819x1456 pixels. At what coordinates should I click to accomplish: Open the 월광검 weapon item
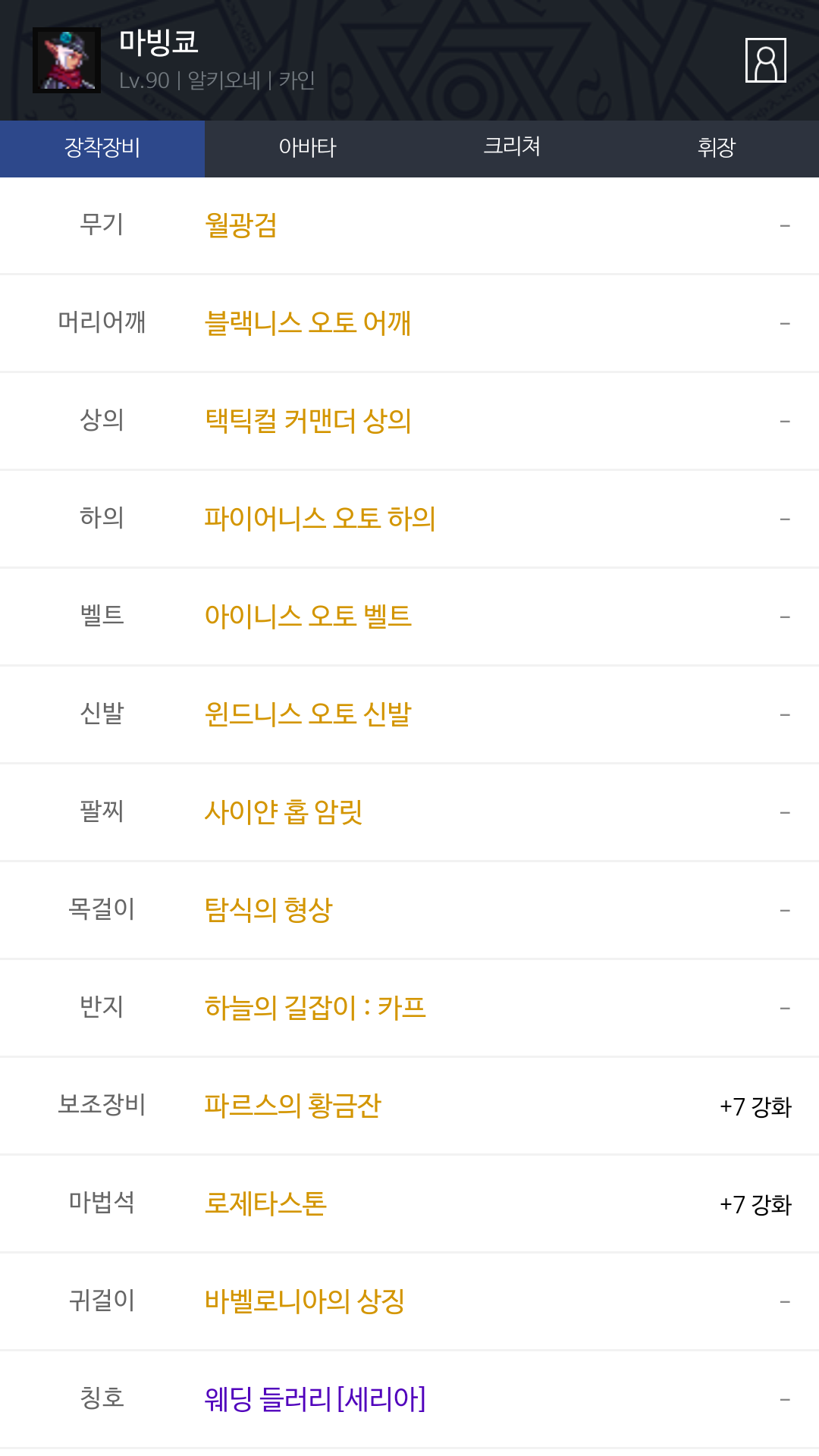[x=241, y=225]
